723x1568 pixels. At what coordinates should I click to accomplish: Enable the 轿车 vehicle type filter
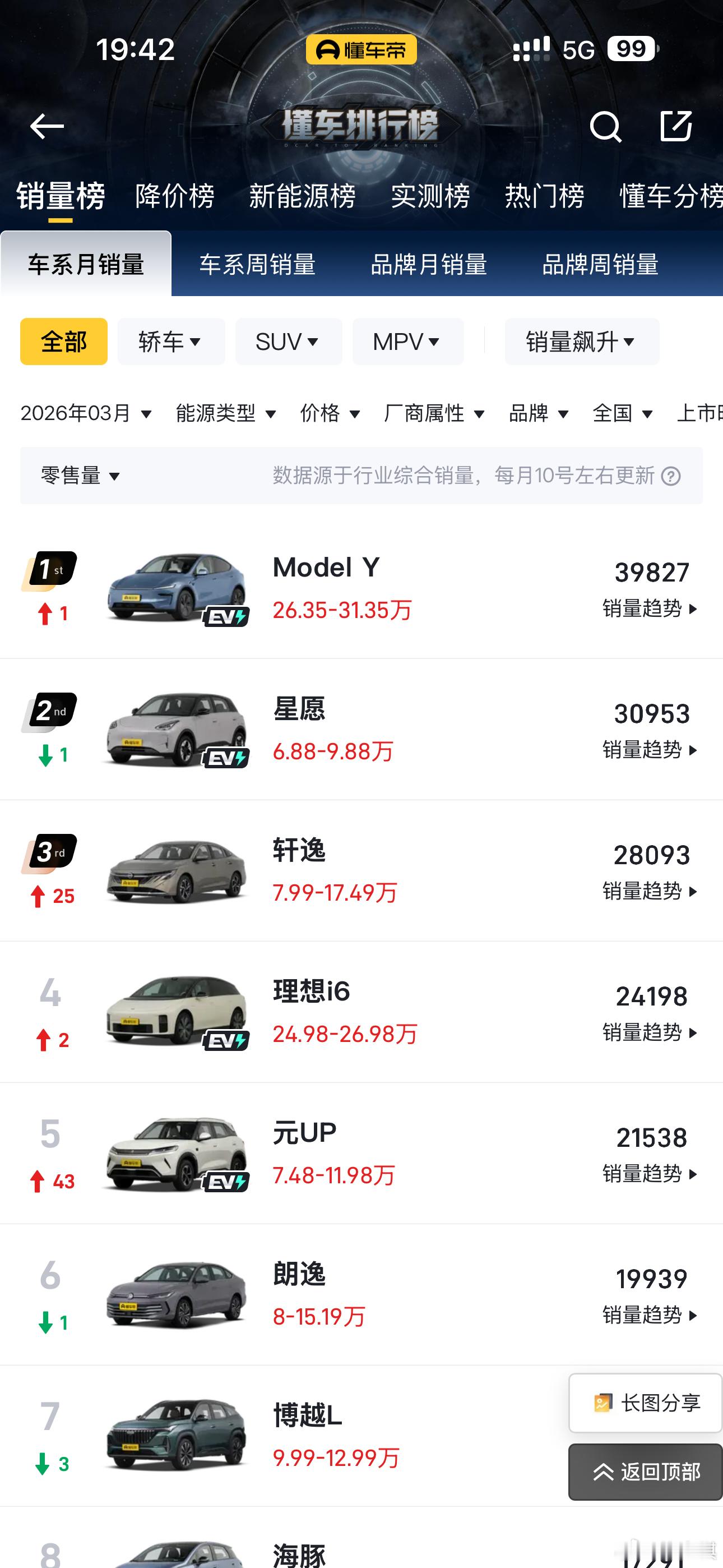171,342
